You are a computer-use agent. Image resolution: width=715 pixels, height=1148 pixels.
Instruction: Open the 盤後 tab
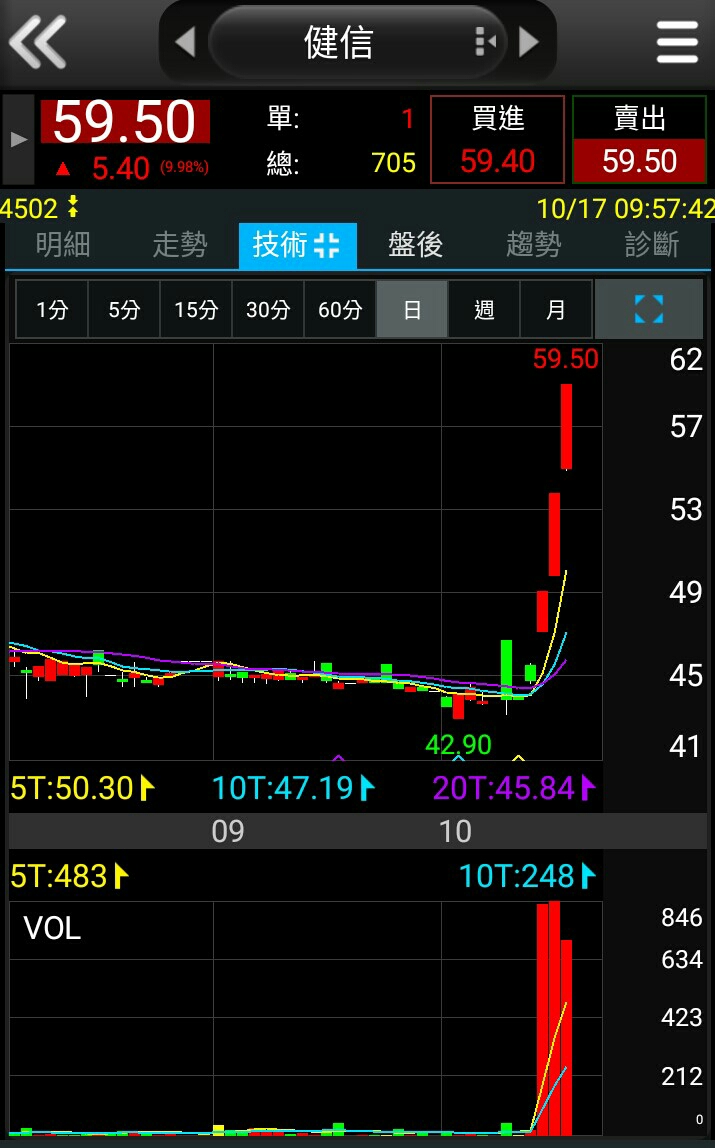(x=416, y=245)
